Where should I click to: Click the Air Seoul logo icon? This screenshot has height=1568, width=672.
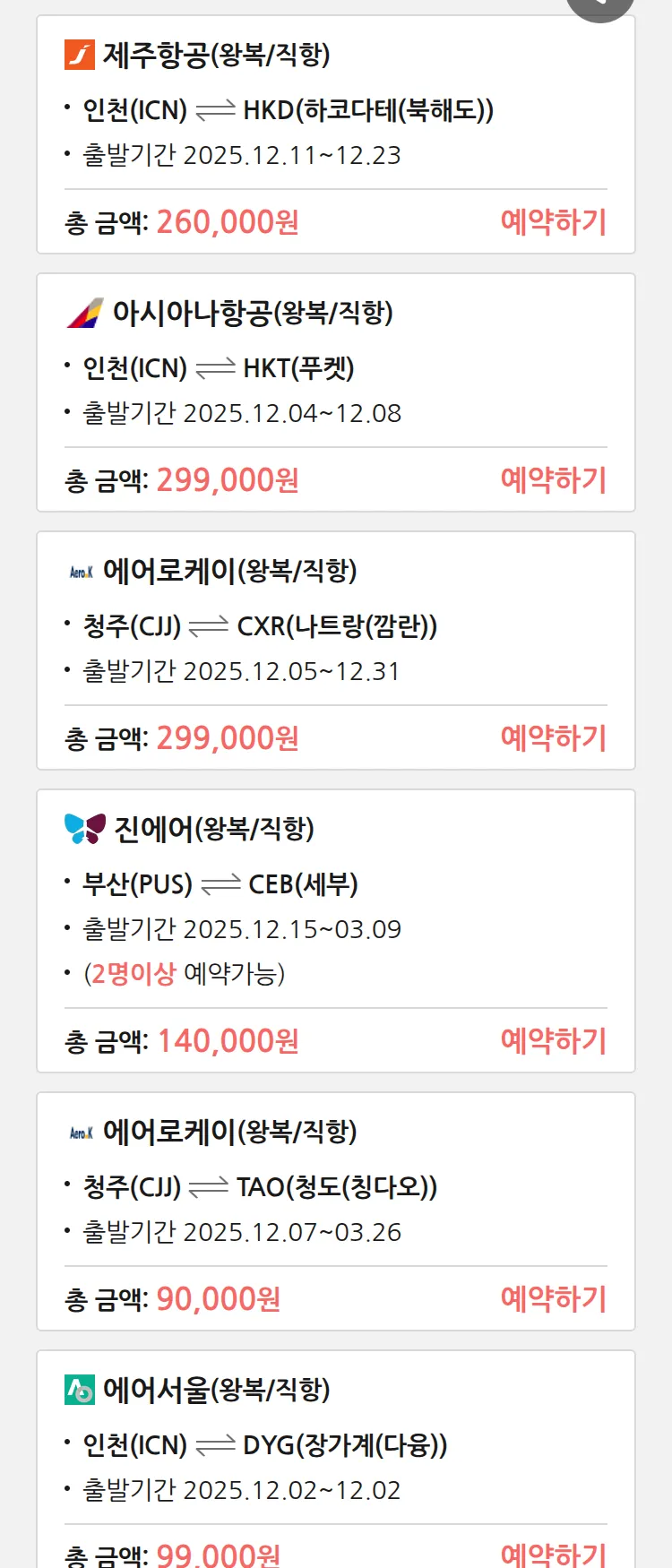coord(78,1391)
